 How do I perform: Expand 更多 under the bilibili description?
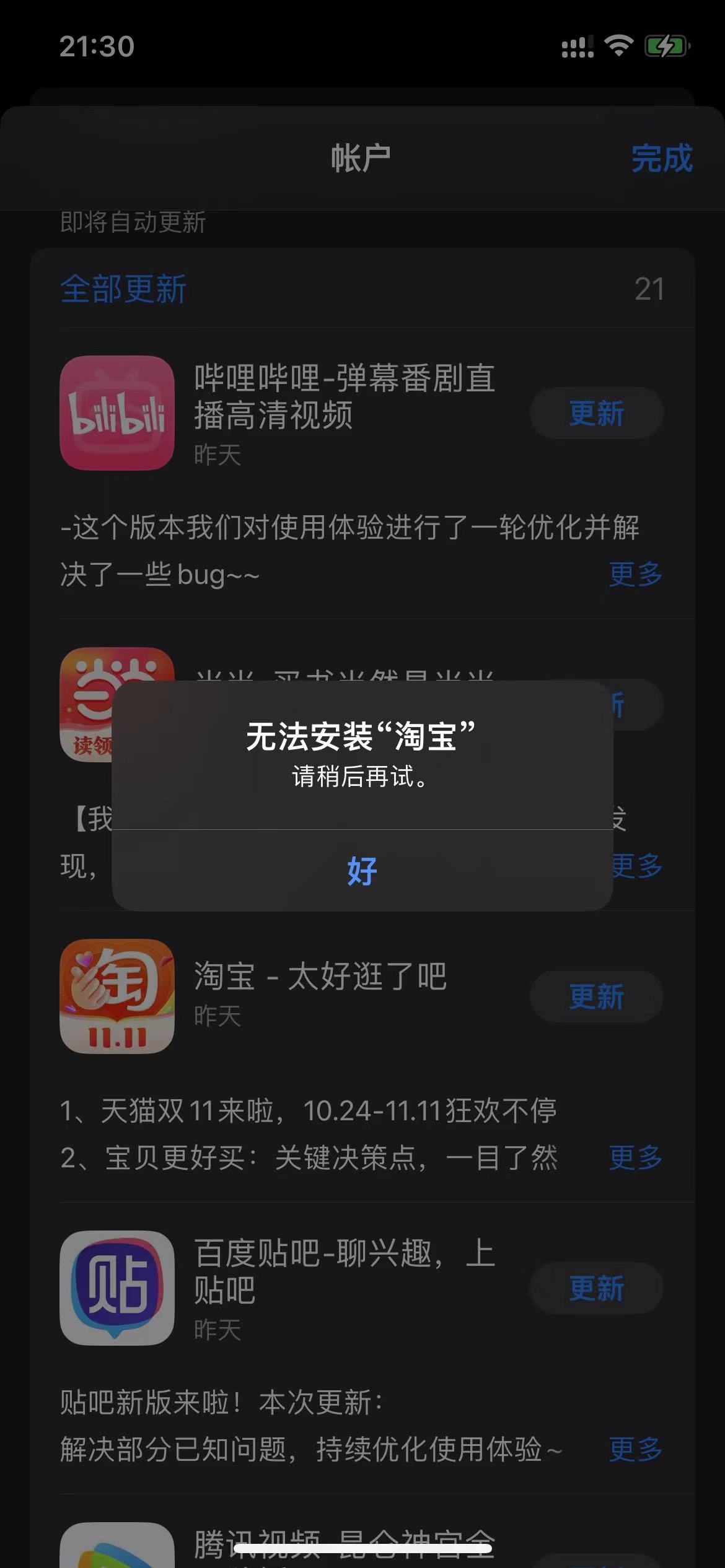635,575
